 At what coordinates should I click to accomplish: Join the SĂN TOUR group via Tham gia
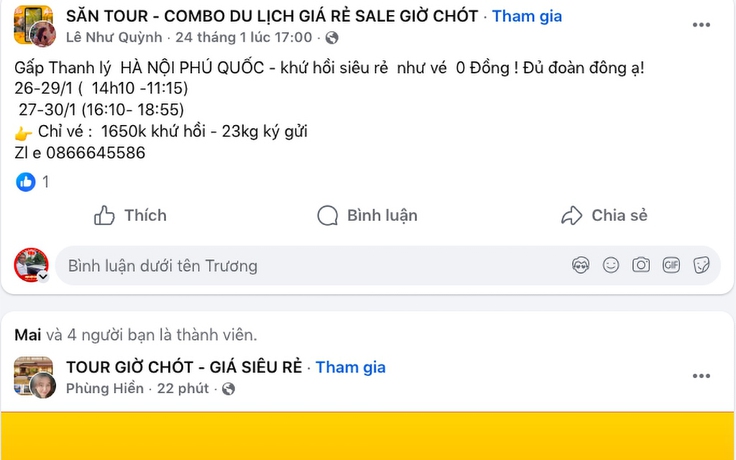click(x=527, y=16)
